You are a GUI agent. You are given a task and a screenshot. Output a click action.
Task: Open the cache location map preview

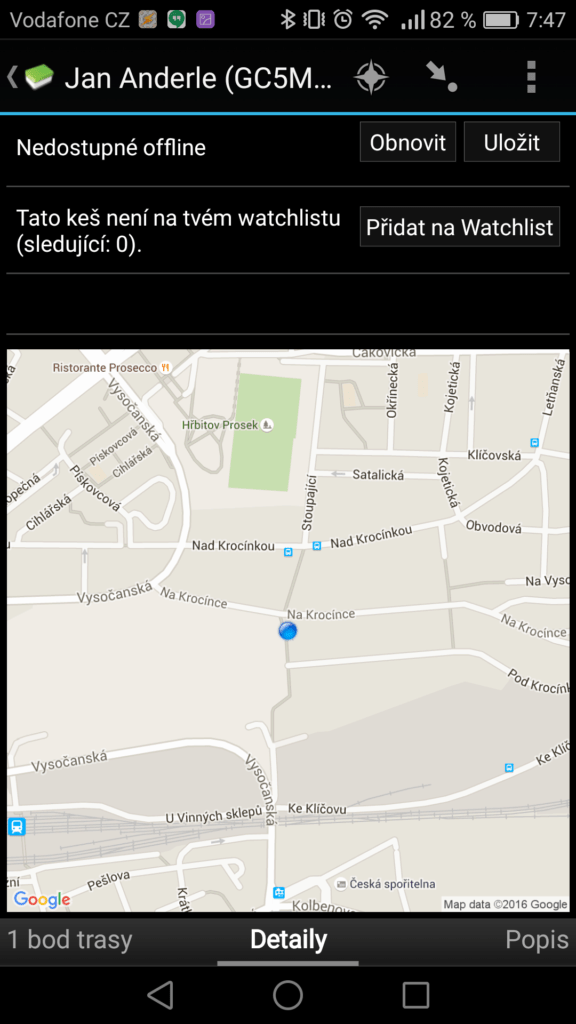(288, 630)
